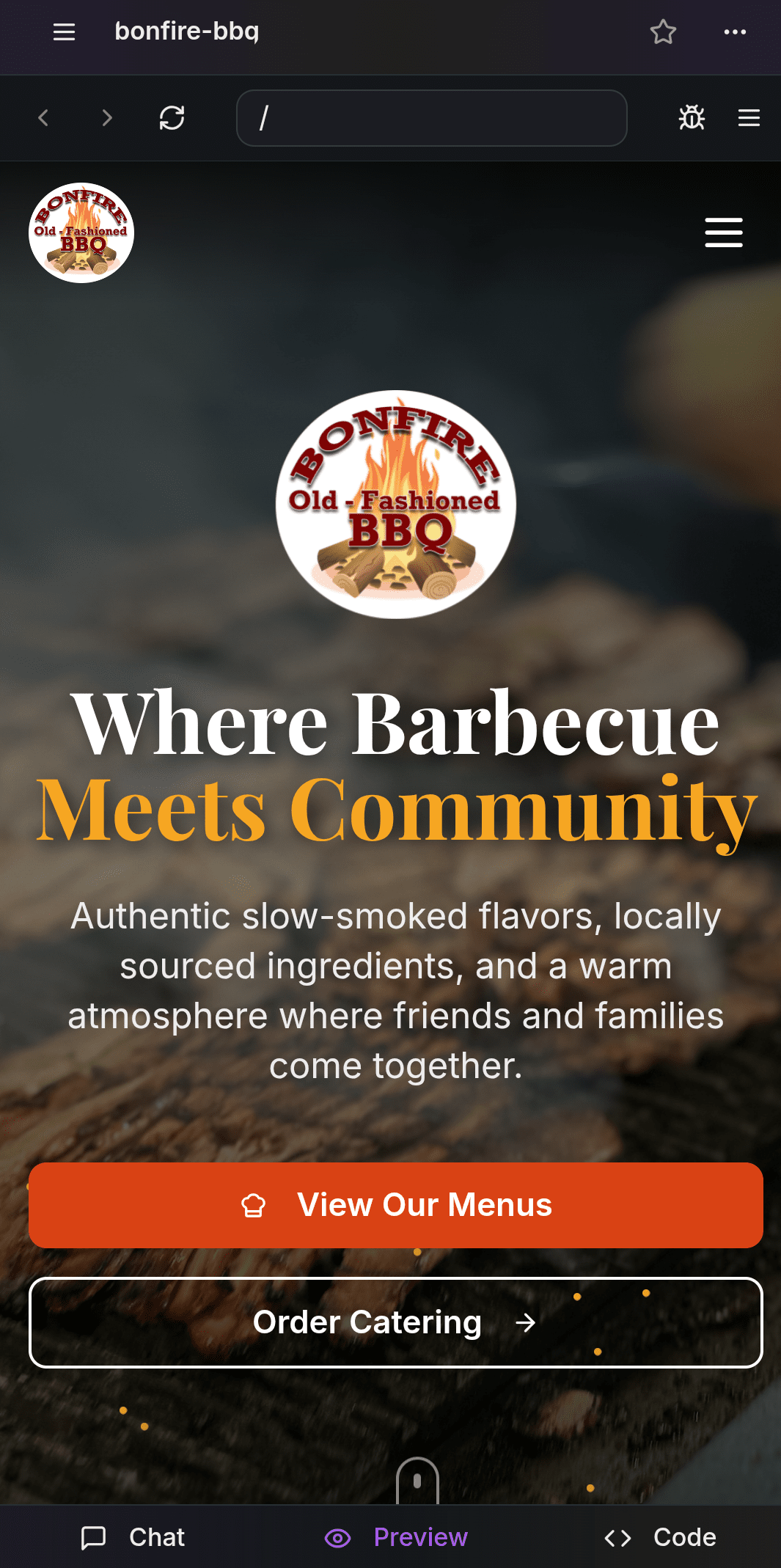Switch to the Preview tab

pyautogui.click(x=396, y=1537)
